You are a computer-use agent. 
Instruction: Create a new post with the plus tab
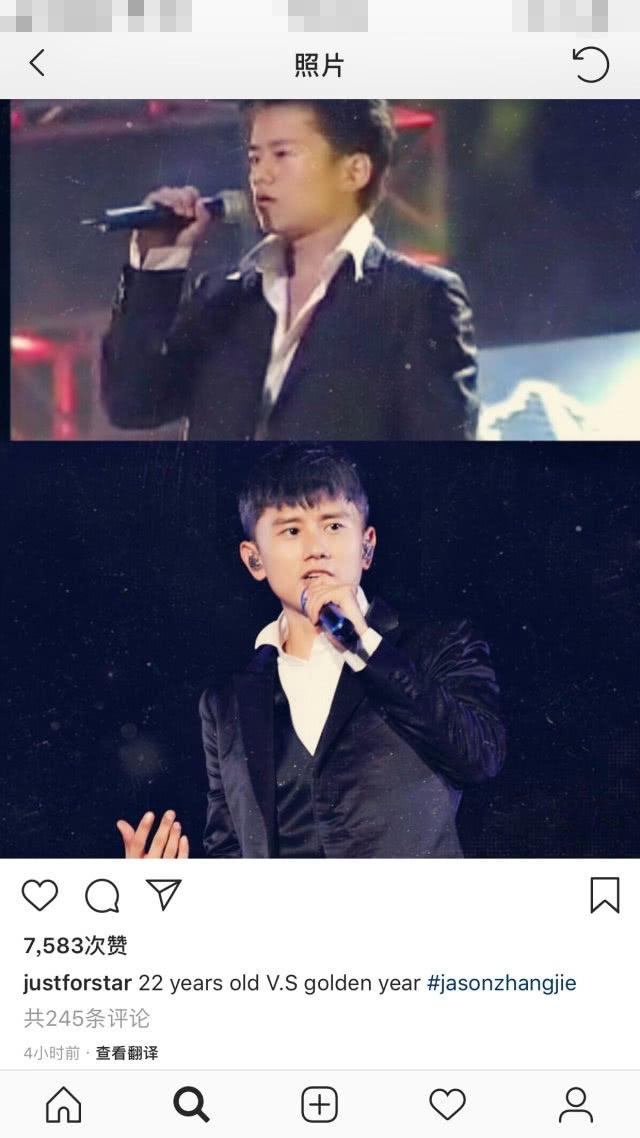coord(319,1105)
